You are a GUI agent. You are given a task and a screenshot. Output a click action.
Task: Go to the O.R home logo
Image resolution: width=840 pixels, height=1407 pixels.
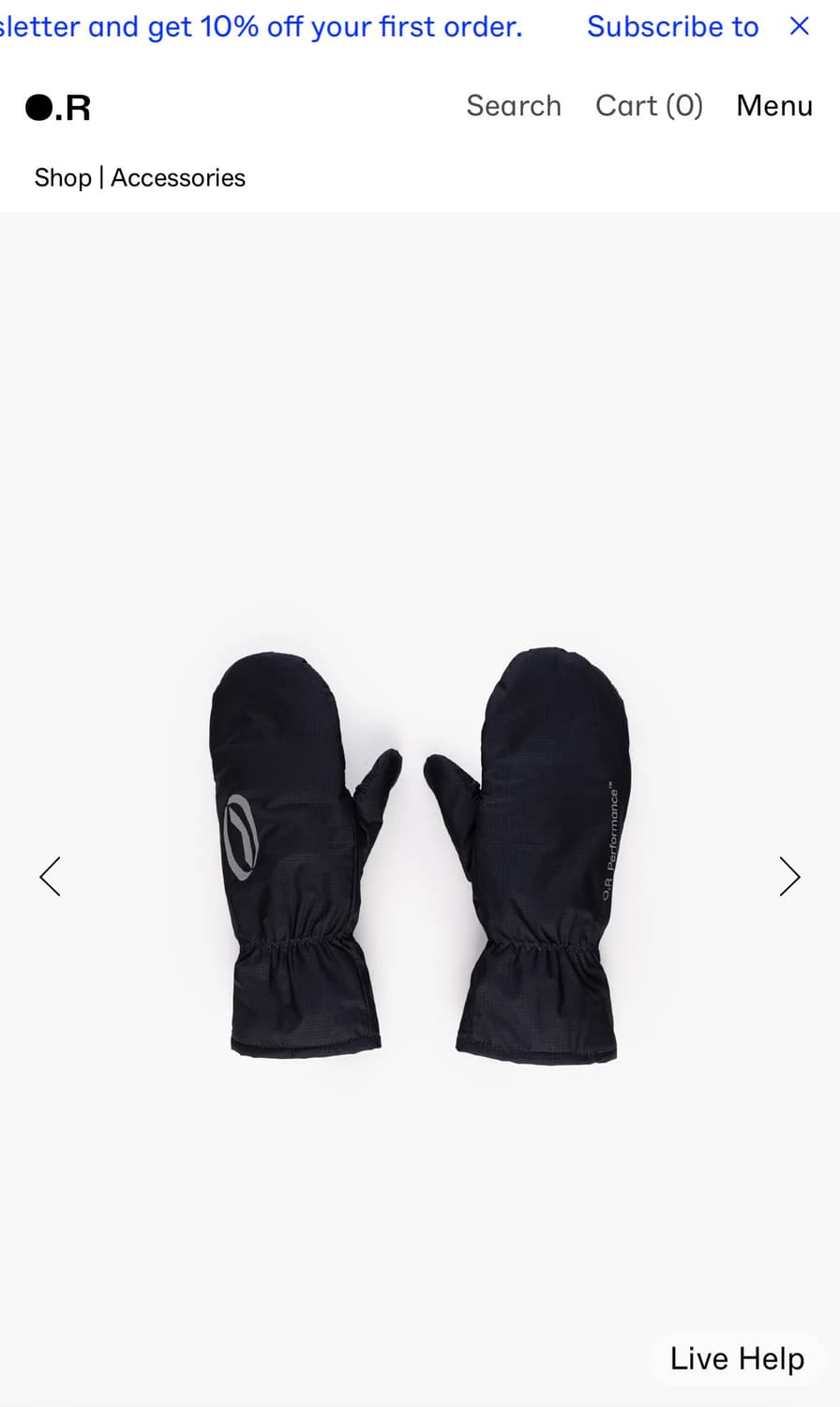pos(58,108)
